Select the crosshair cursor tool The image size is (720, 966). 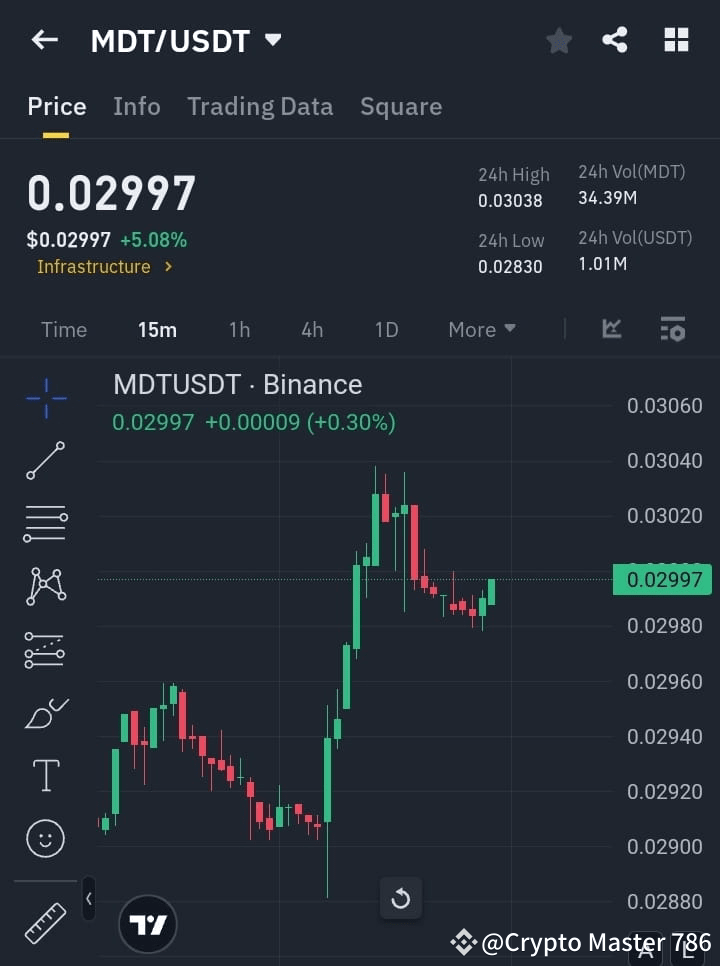click(44, 398)
